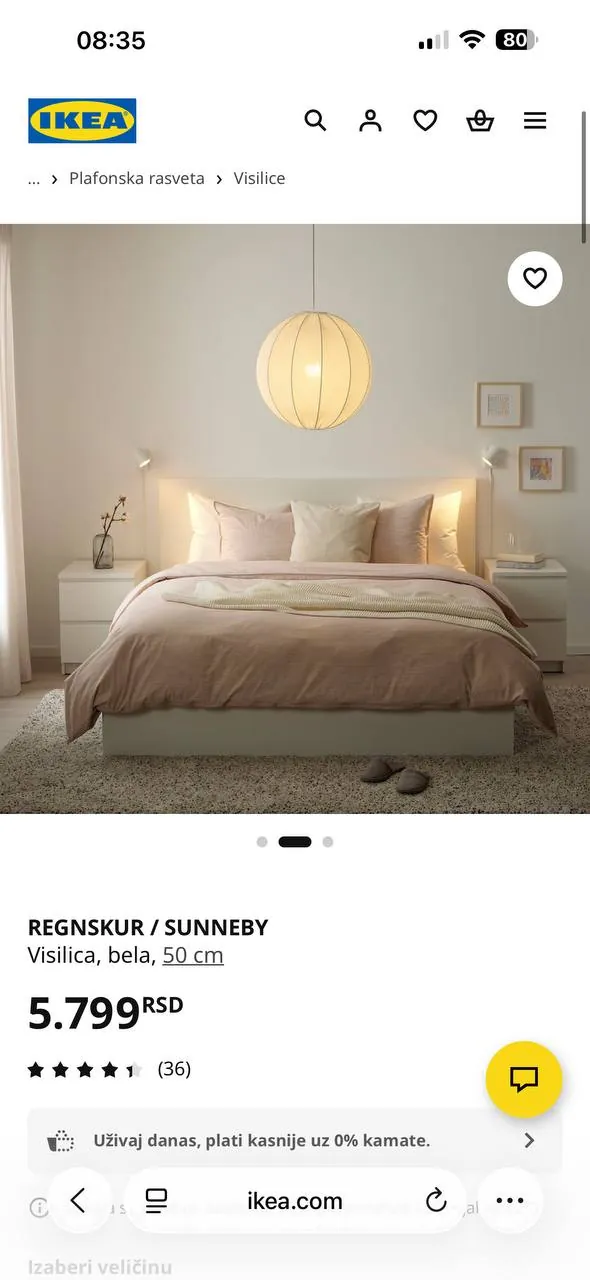The image size is (590, 1280).
Task: Open the user account profile icon
Action: click(370, 121)
